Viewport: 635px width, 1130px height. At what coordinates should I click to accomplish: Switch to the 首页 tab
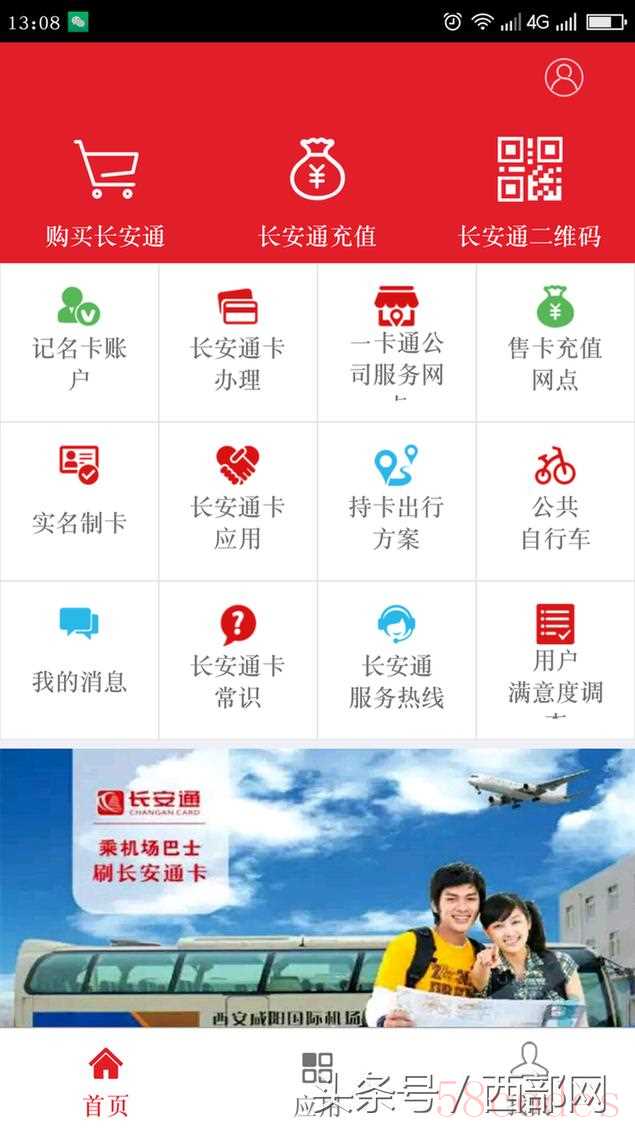(x=105, y=1080)
